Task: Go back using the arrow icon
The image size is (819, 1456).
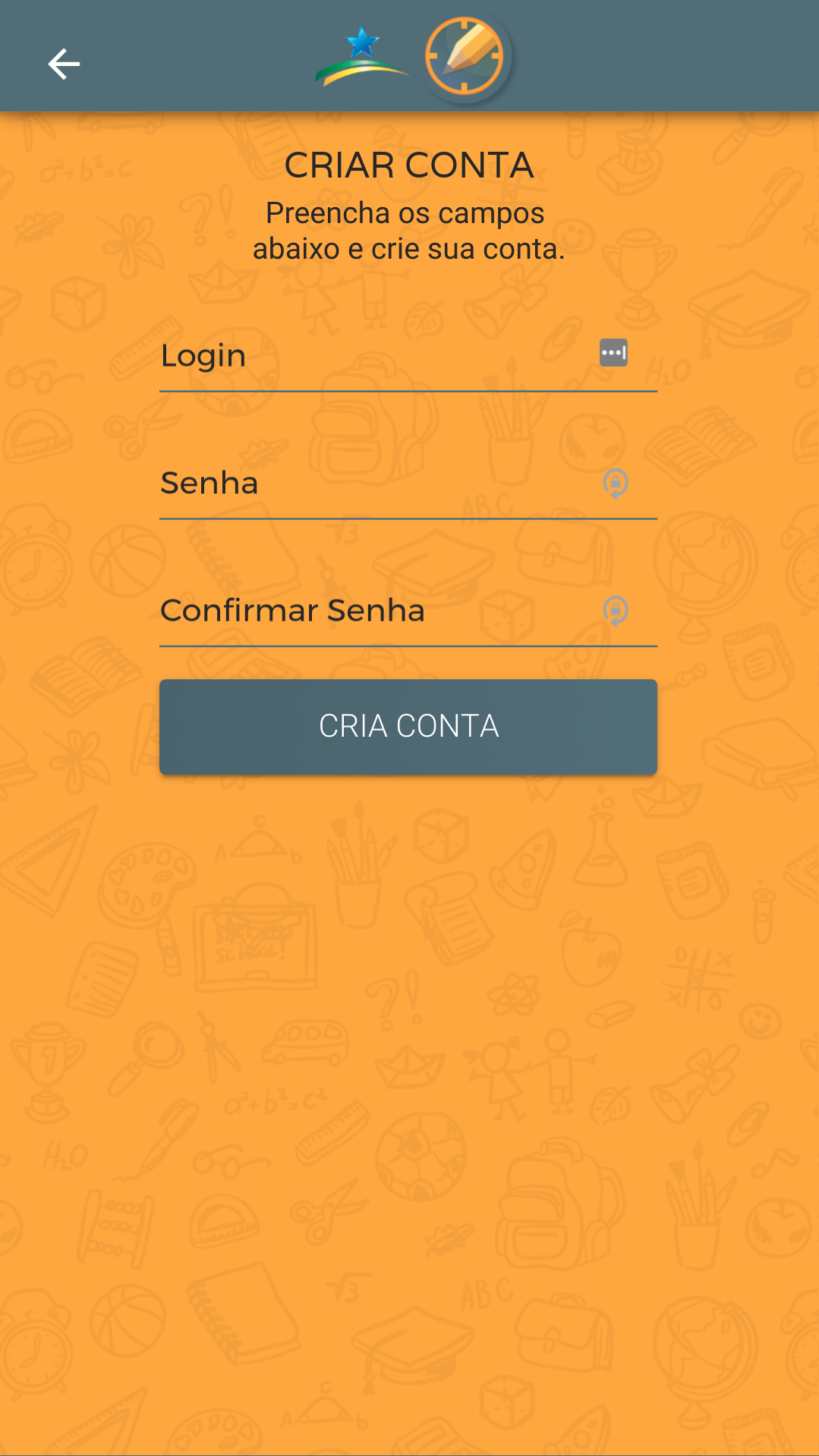Action: click(64, 64)
